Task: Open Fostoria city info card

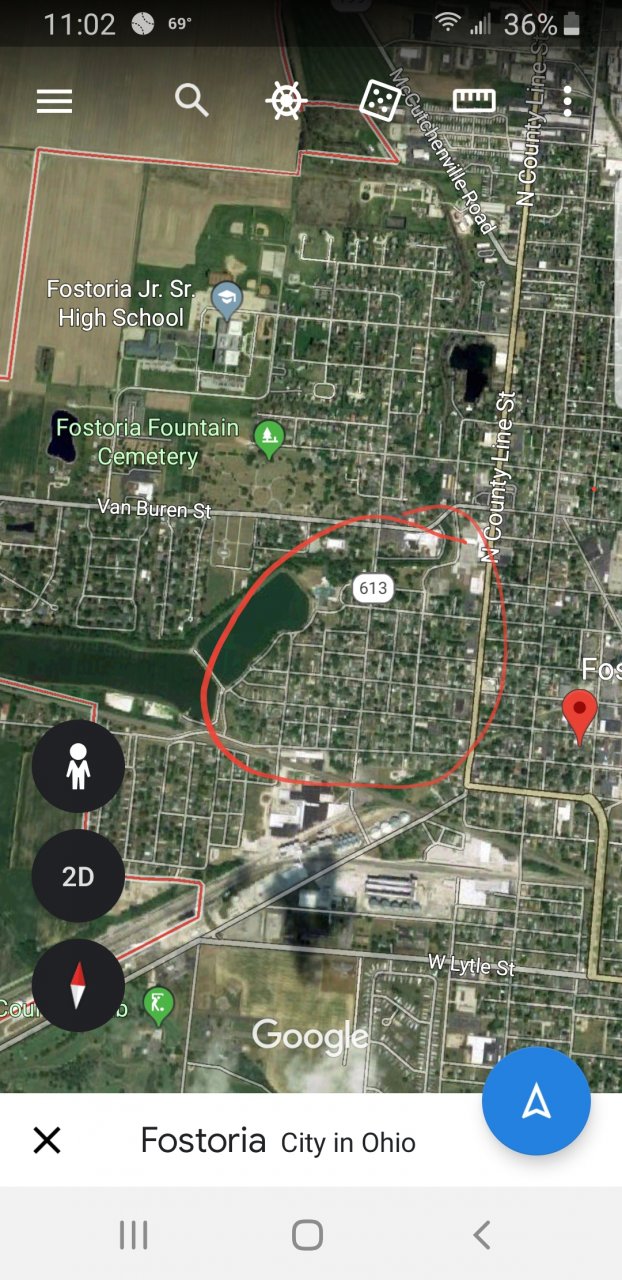Action: click(x=278, y=1141)
